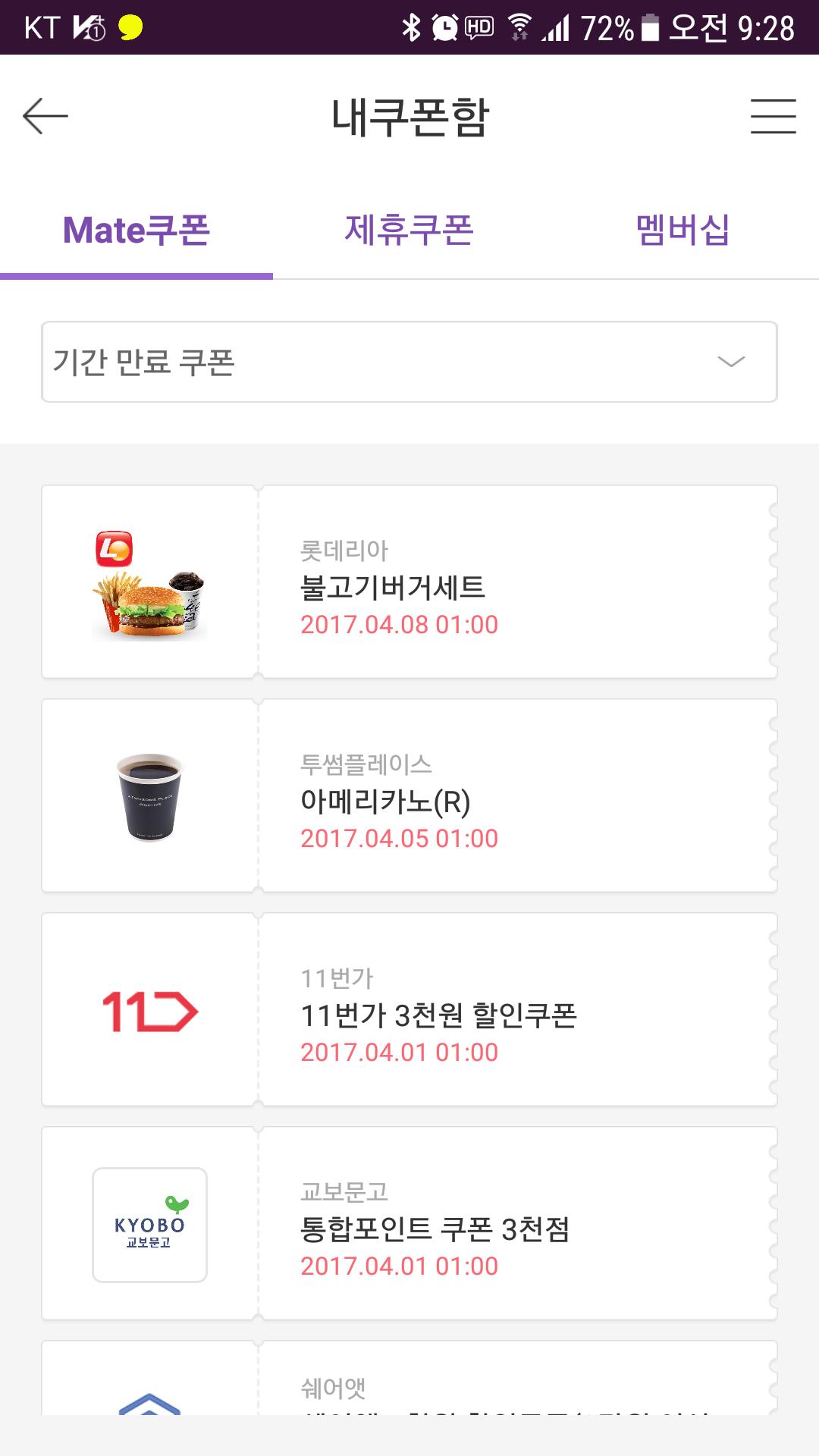Open the 롯데리아 불고기버거세트 coupon
The height and width of the screenshot is (1456, 819).
409,582
